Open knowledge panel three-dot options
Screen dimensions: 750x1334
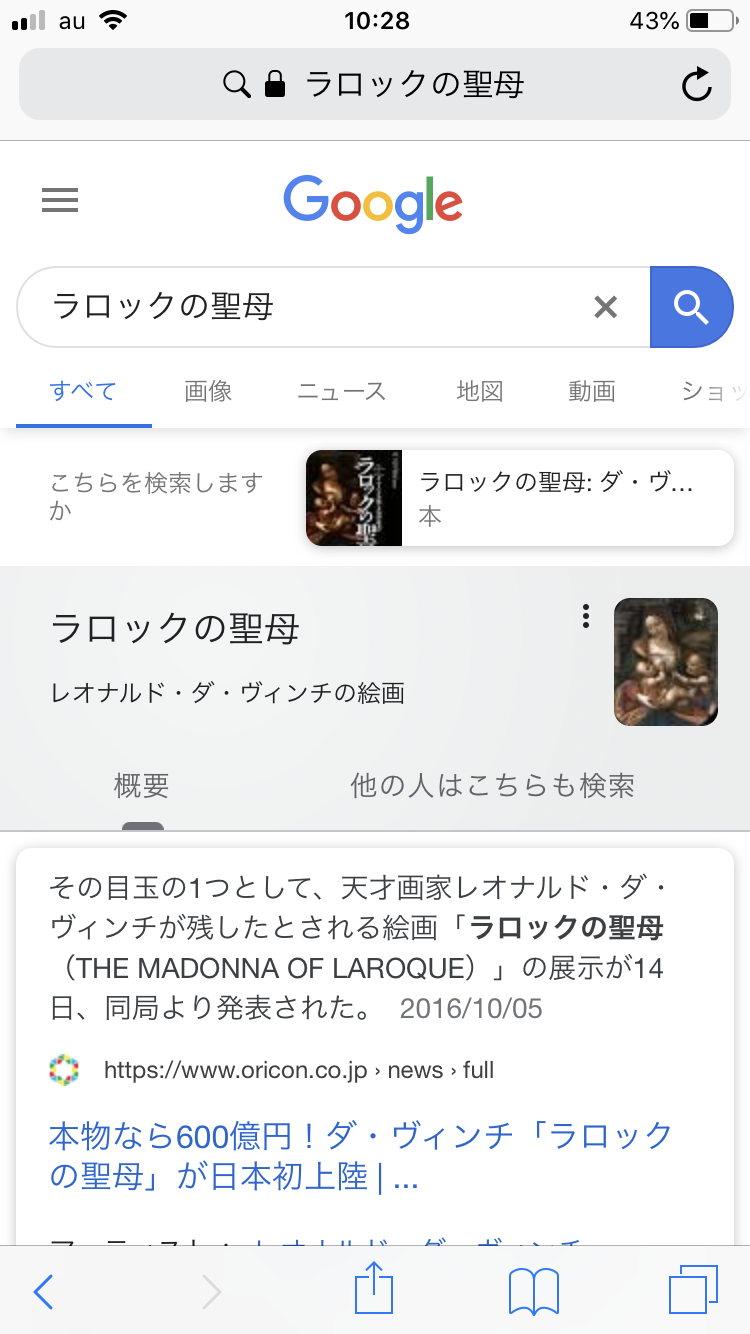[586, 616]
